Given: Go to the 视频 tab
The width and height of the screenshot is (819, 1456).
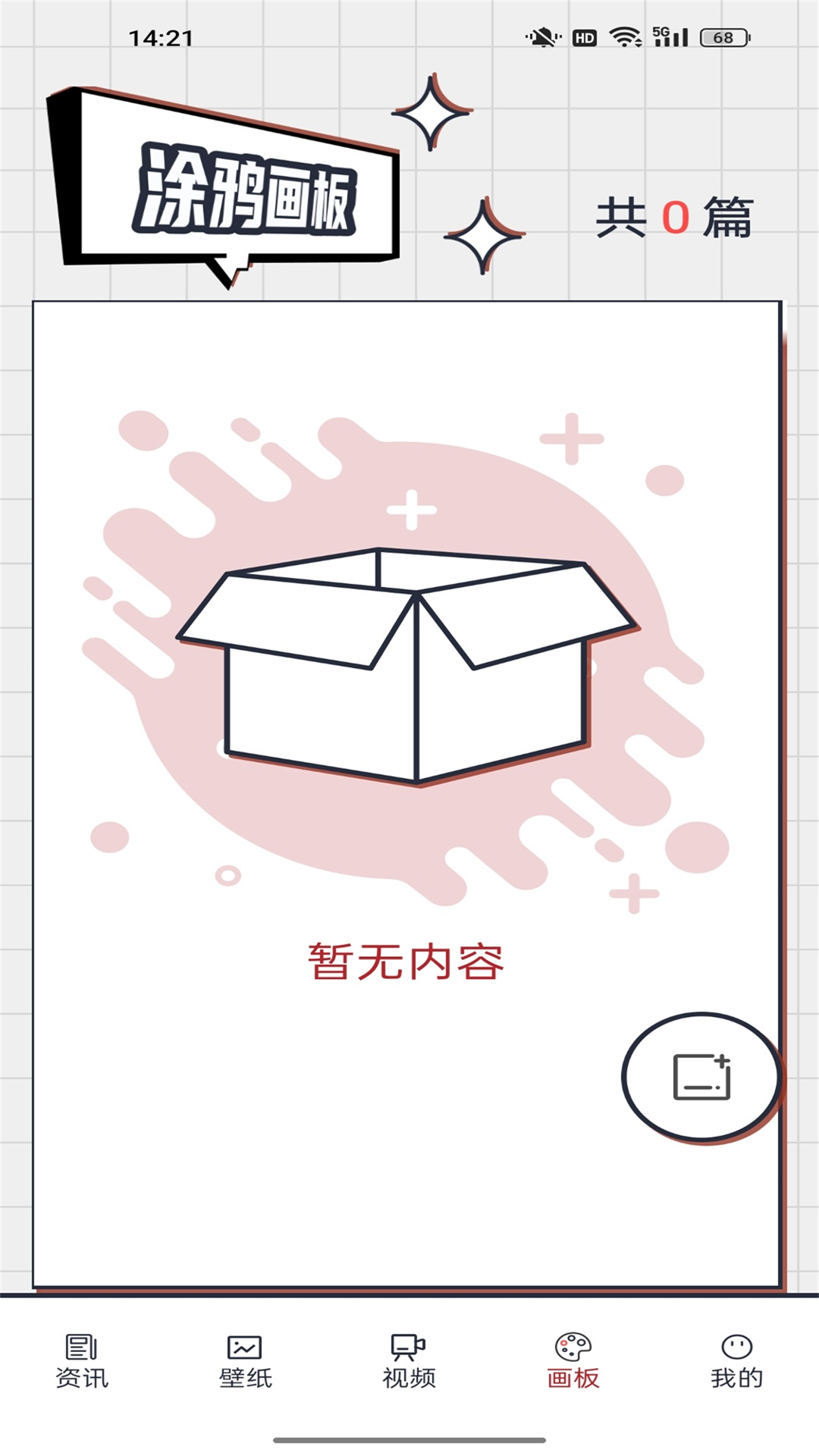Looking at the screenshot, I should click(409, 1362).
